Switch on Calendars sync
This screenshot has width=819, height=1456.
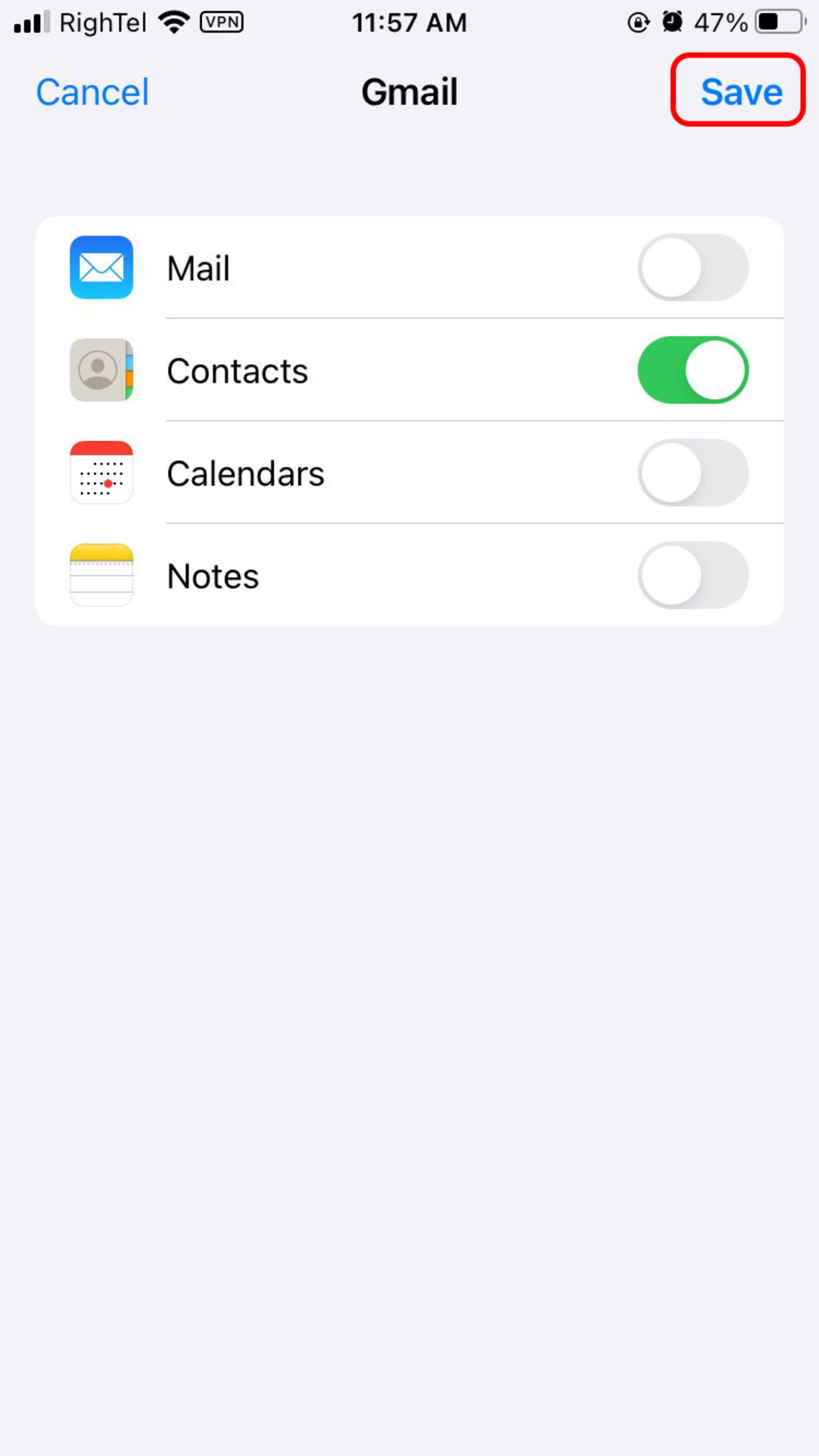(693, 472)
